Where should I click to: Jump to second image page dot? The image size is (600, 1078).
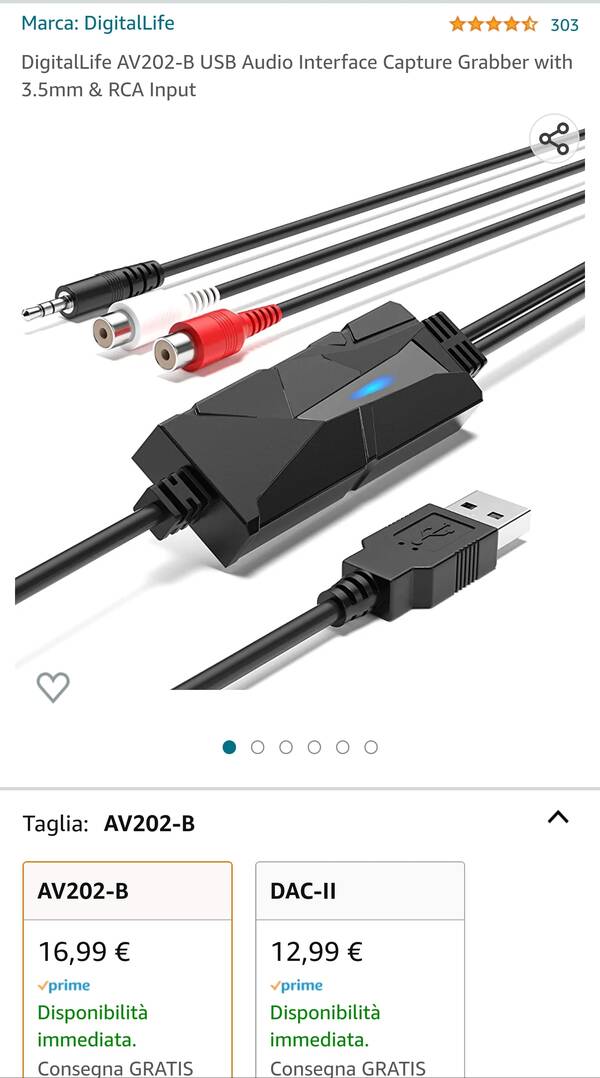[258, 747]
